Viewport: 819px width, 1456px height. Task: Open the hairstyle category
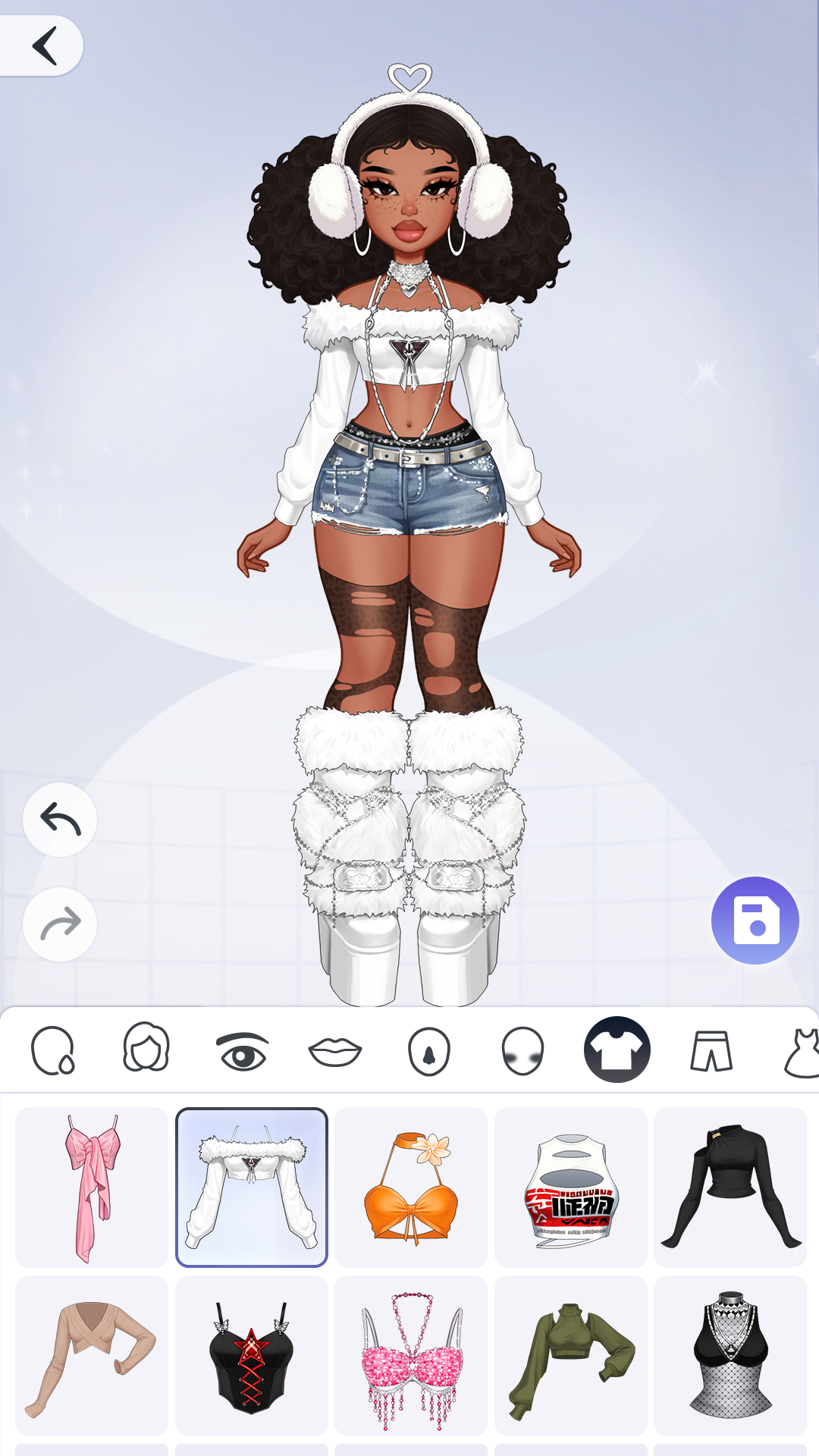pos(146,1050)
